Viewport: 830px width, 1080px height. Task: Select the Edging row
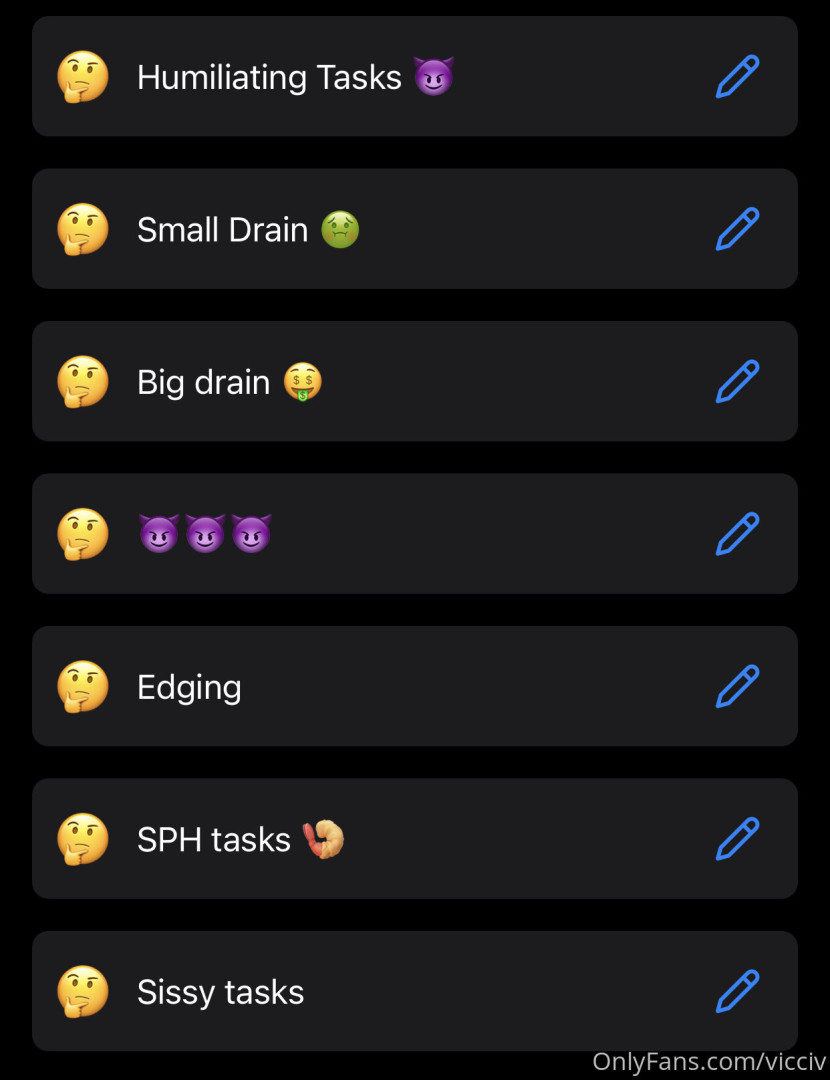(x=189, y=687)
